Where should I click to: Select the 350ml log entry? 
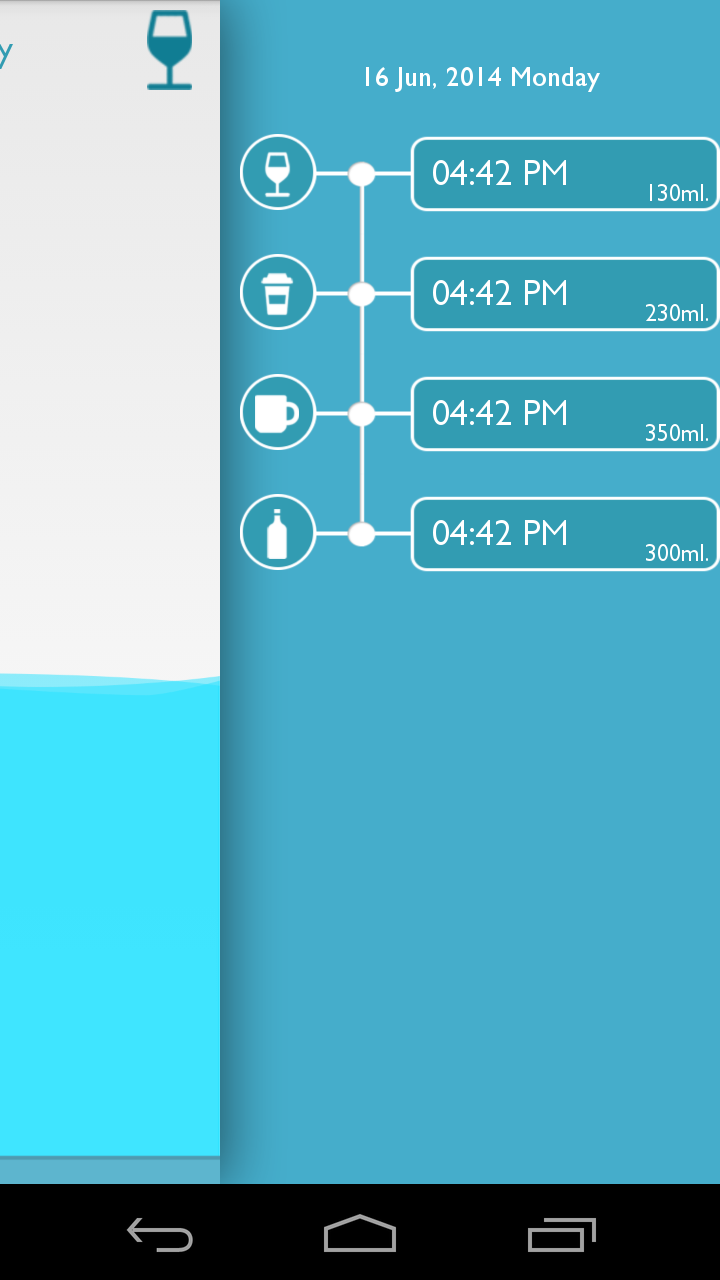tap(565, 414)
